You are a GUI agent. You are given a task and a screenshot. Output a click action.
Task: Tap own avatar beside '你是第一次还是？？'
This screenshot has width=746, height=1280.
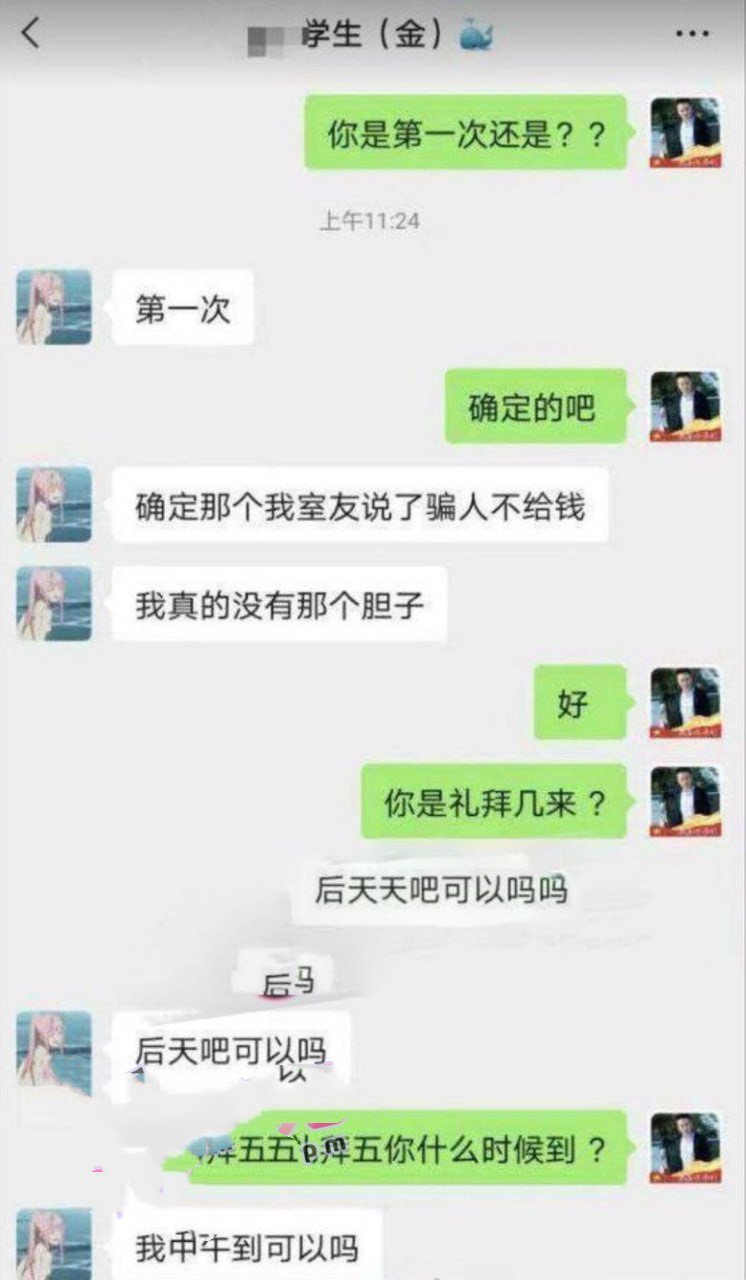click(x=685, y=133)
